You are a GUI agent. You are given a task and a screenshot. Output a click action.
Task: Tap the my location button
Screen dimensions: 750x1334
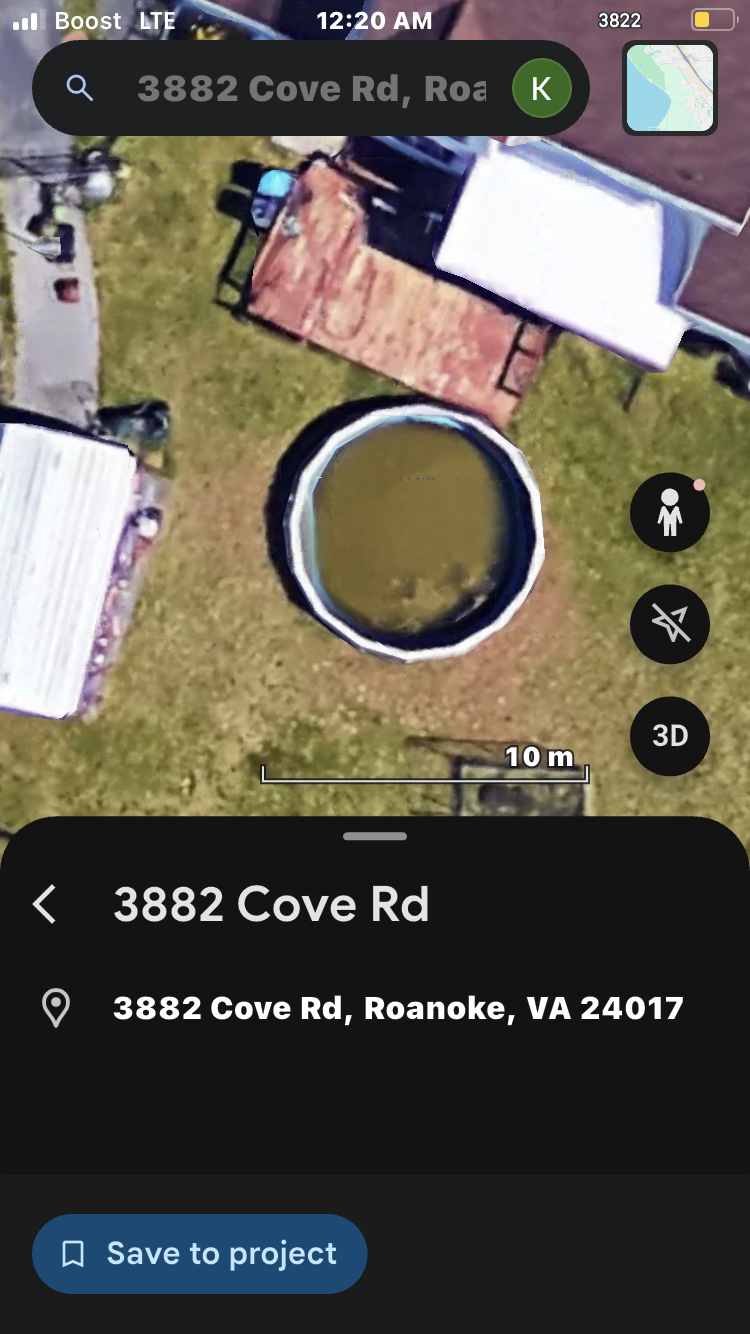670,625
